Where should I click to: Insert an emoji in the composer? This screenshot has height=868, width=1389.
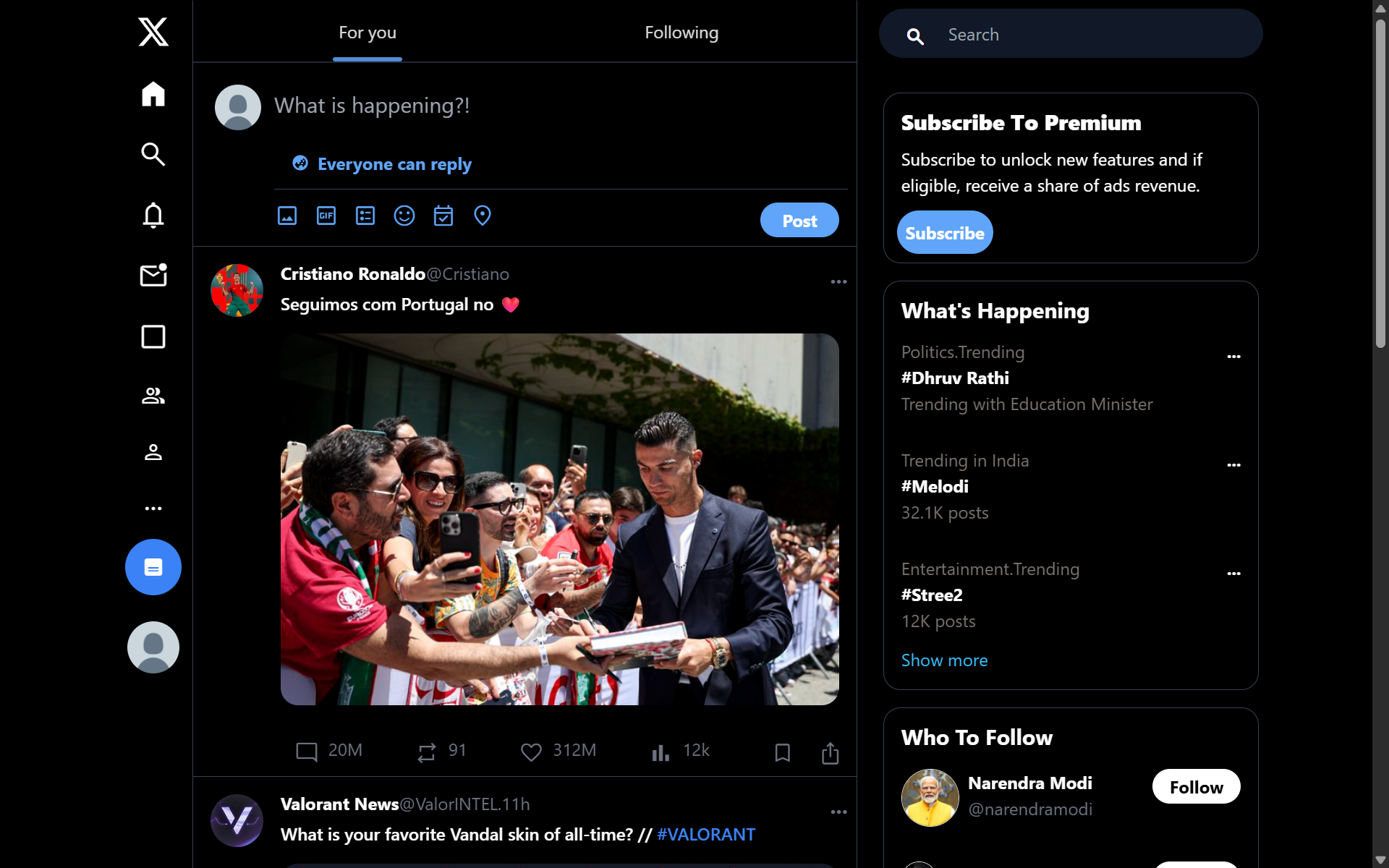404,216
